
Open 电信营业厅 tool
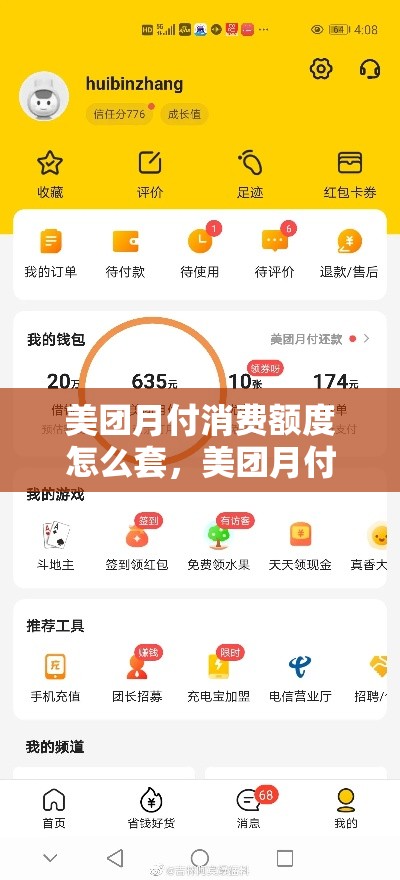click(x=300, y=677)
